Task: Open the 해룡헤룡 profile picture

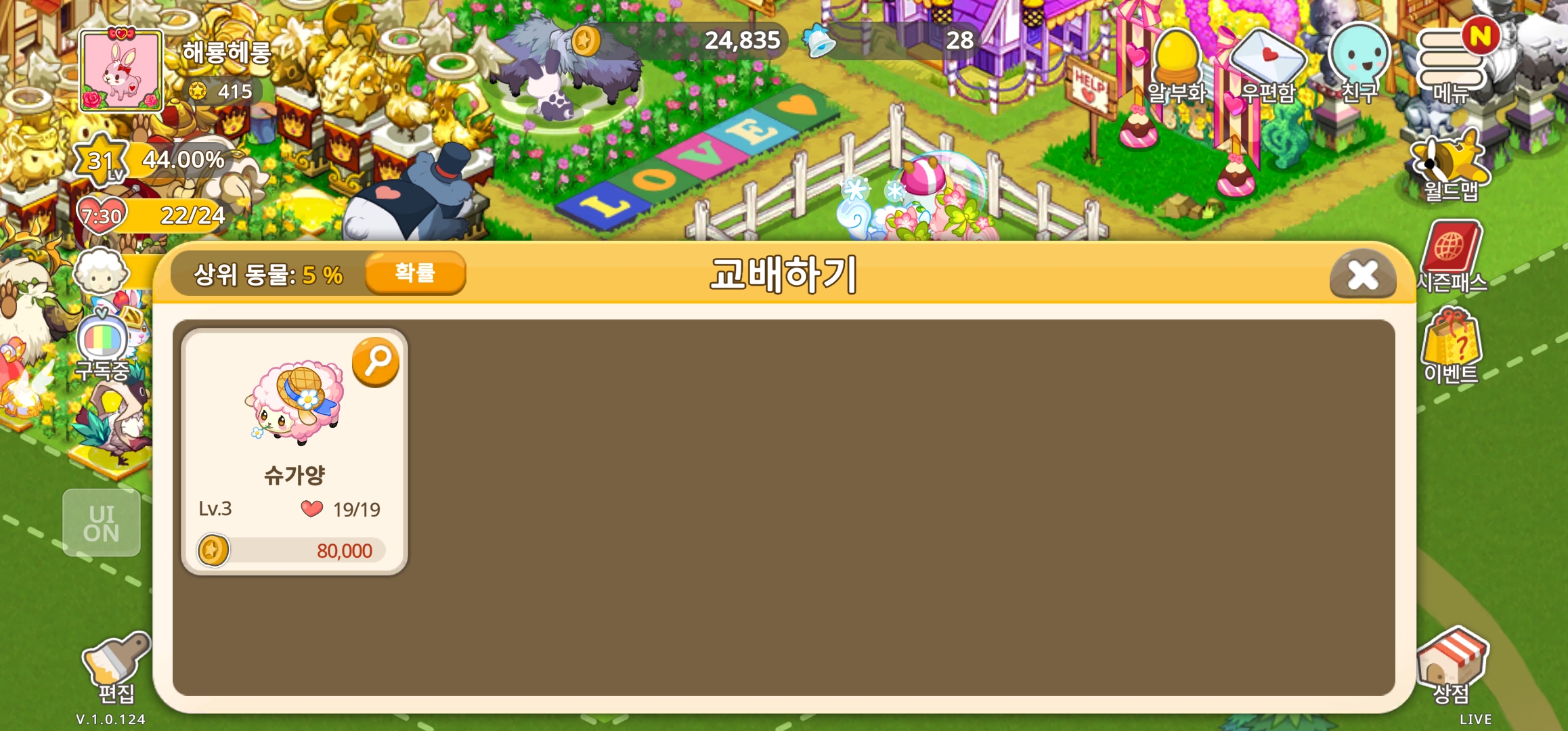Action: click(x=121, y=70)
